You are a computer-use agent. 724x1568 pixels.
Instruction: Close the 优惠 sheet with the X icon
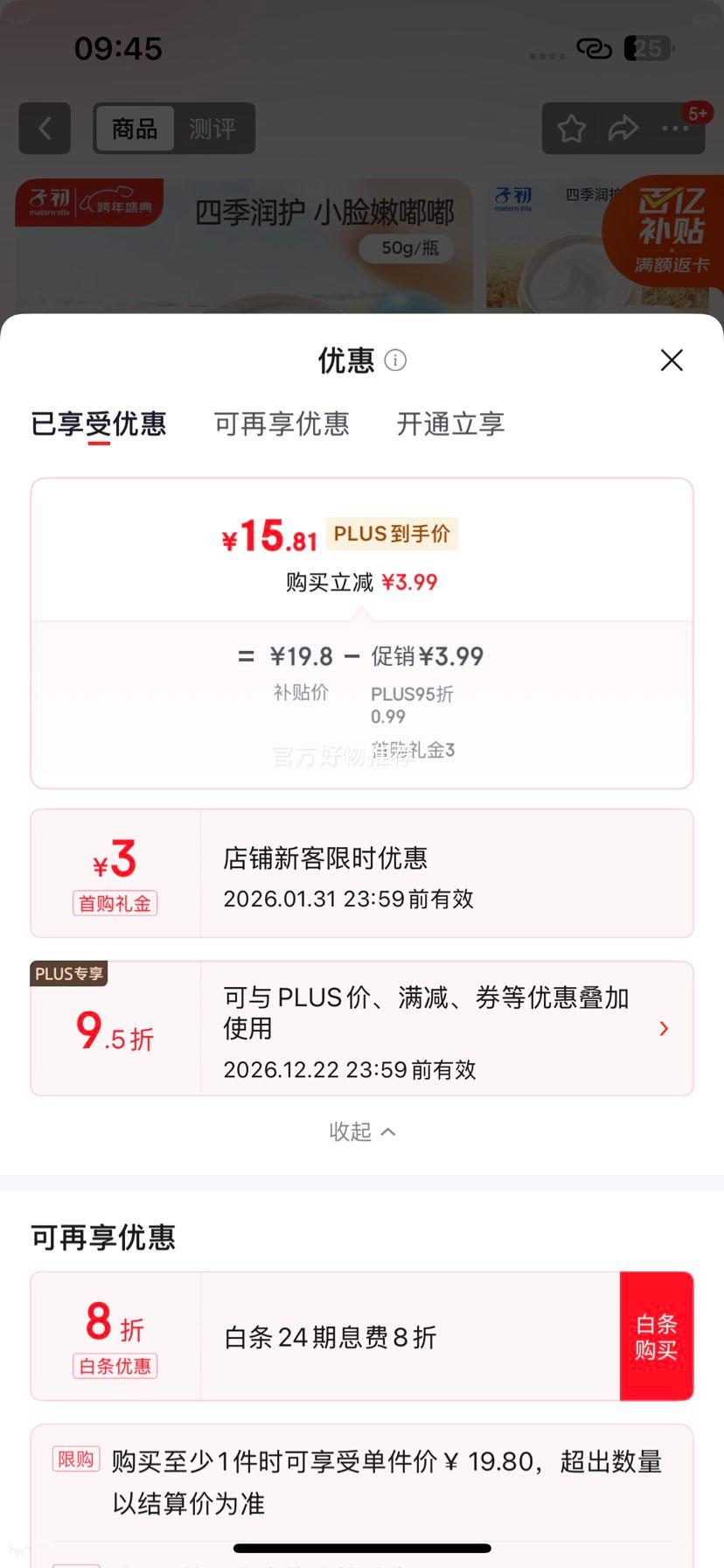coord(671,360)
